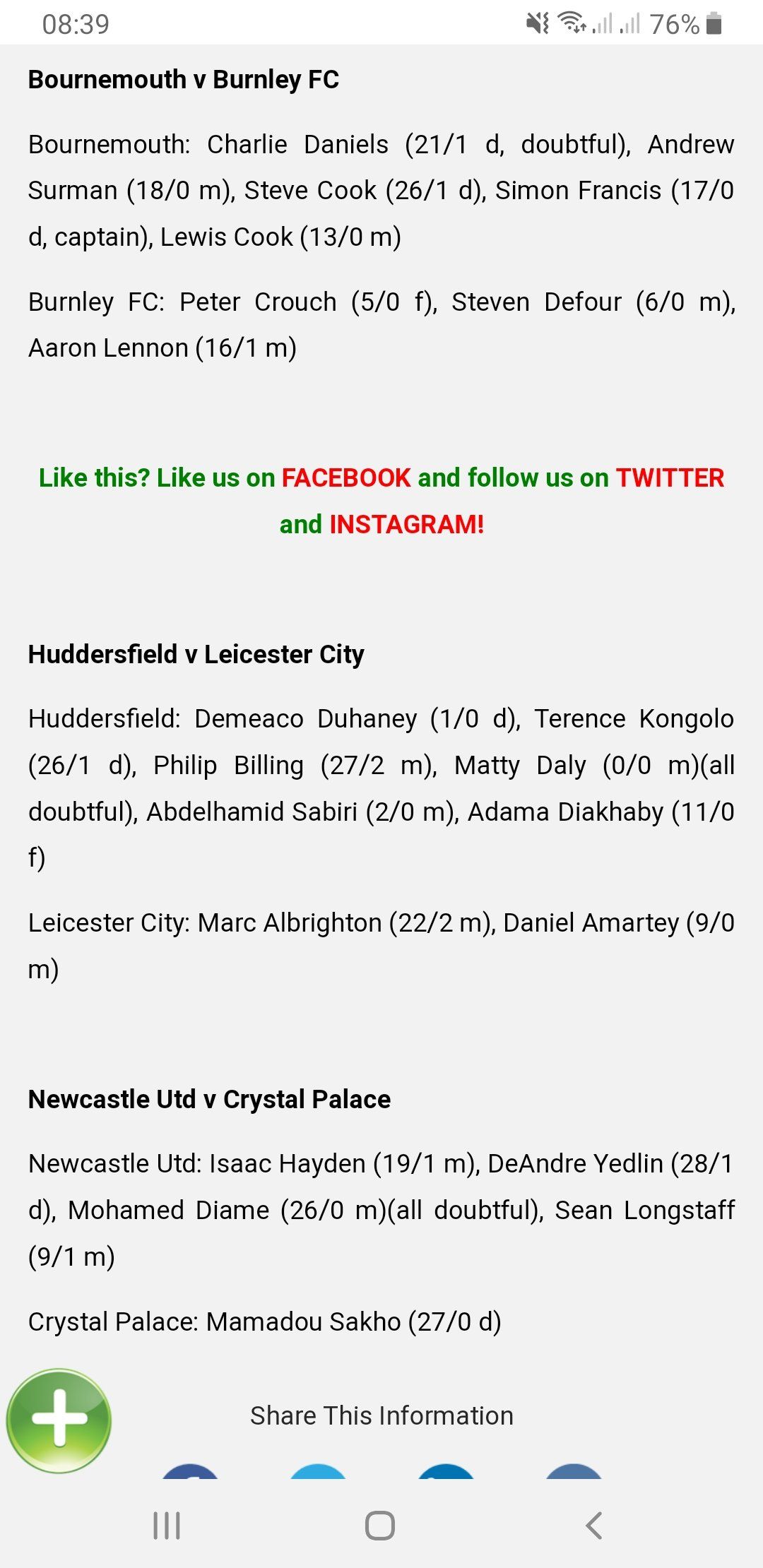Tap the green plus floating button
Screen dimensions: 763x1568
59,1420
